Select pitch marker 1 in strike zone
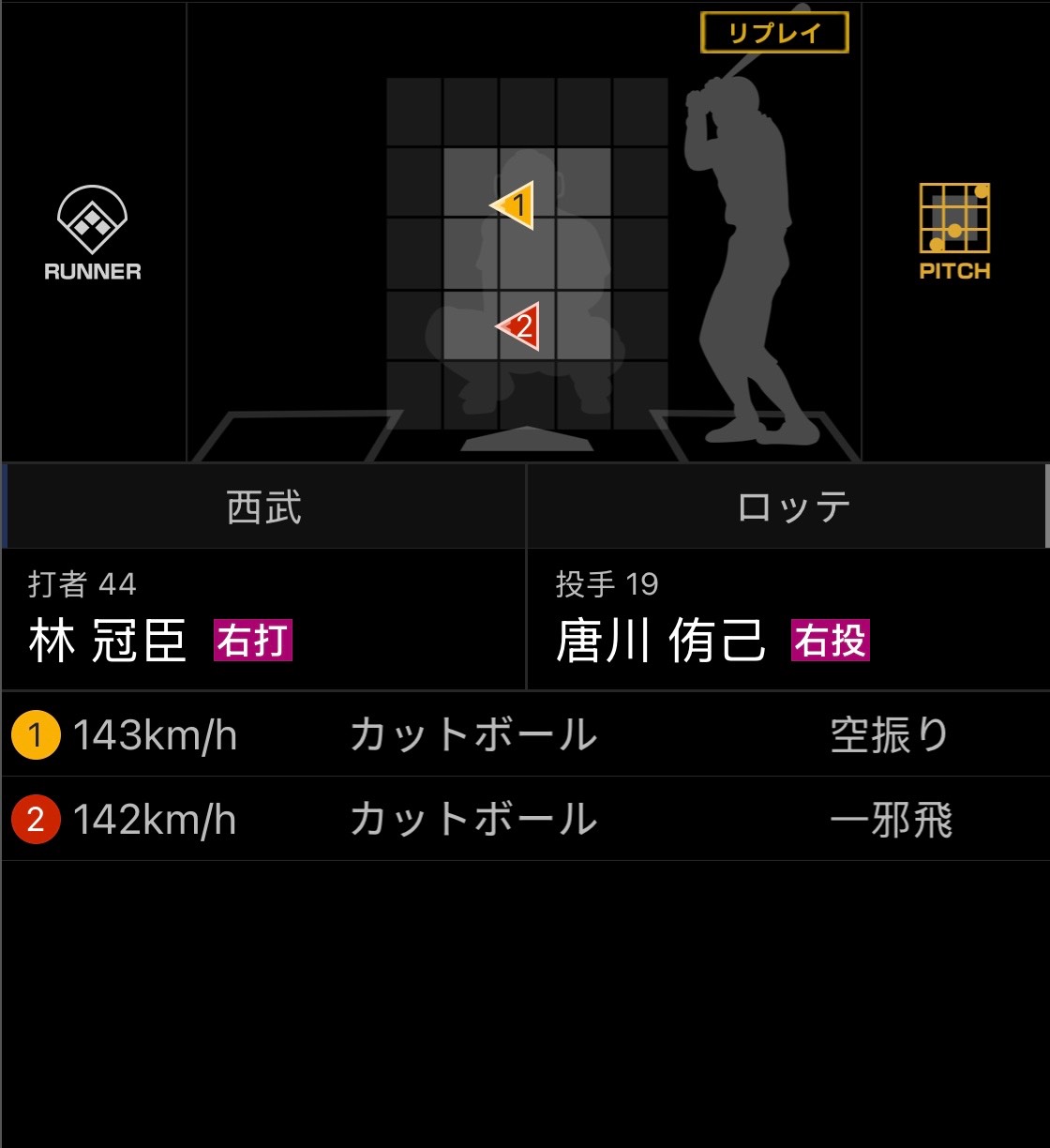The image size is (1050, 1148). (x=517, y=204)
